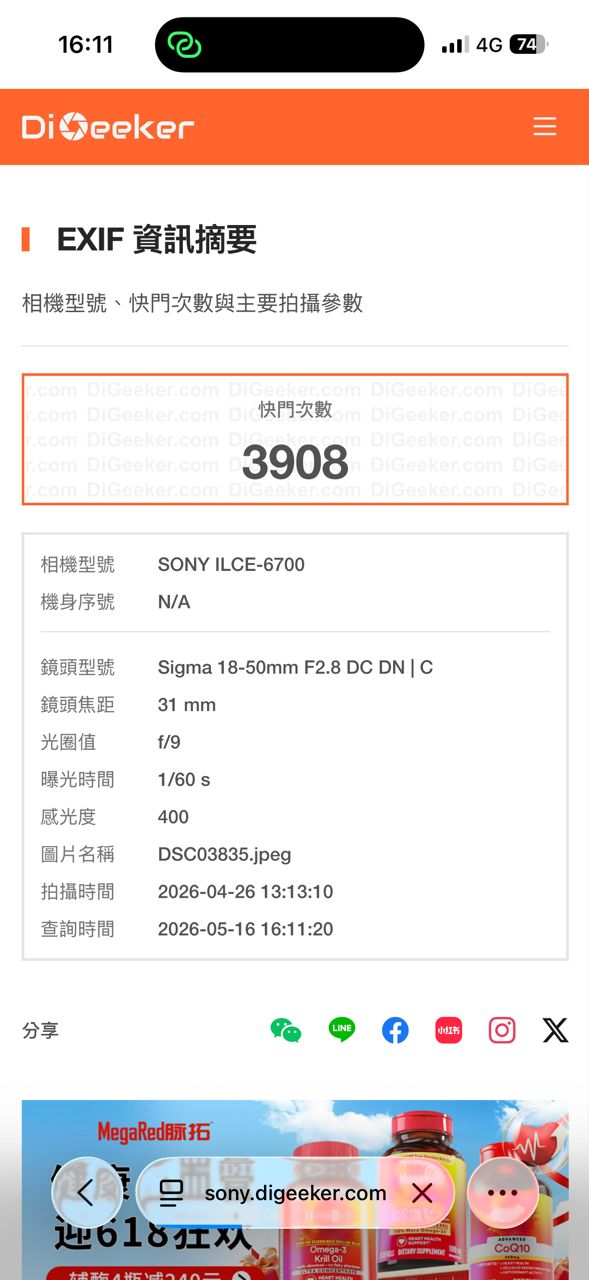Share the result on Instagram
Screen dimensions: 589x1280
tap(502, 1030)
